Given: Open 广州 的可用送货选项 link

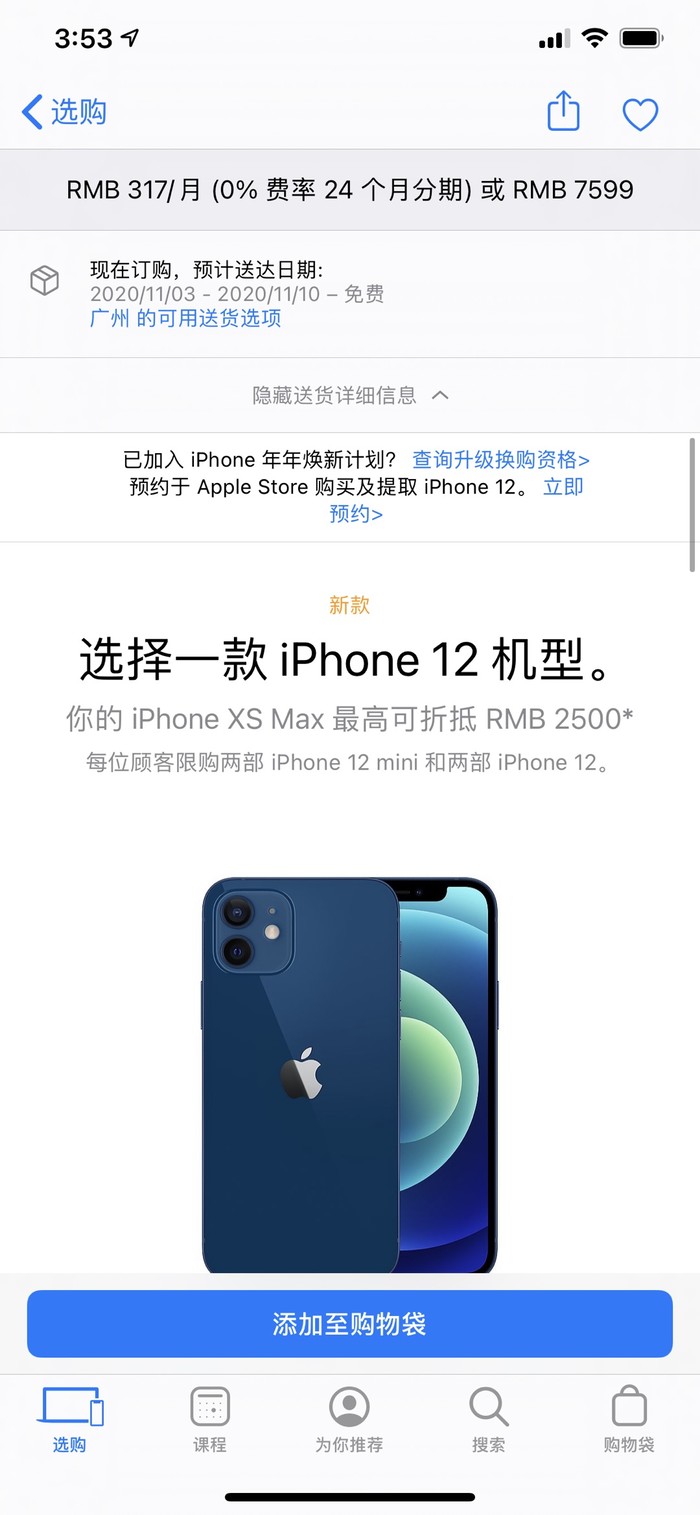Looking at the screenshot, I should [185, 318].
